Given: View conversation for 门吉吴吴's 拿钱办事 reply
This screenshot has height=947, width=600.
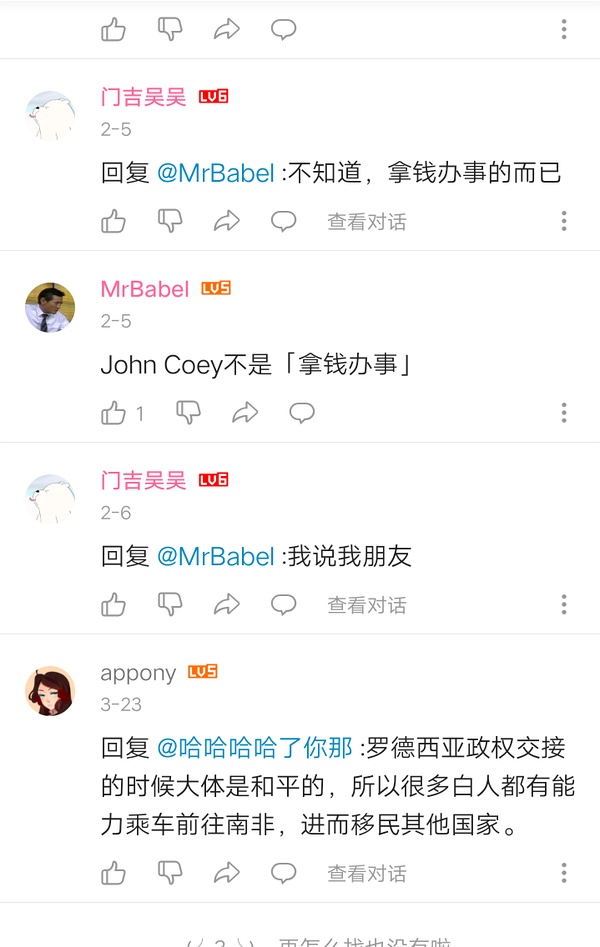Looking at the screenshot, I should click(367, 221).
